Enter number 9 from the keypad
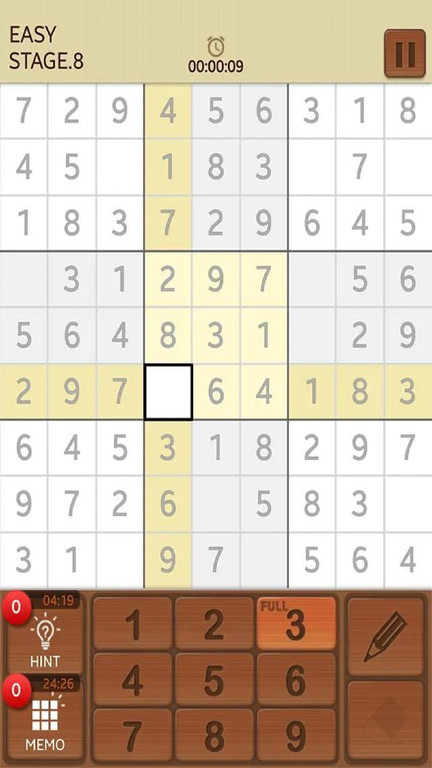The height and width of the screenshot is (768, 432). [x=296, y=734]
